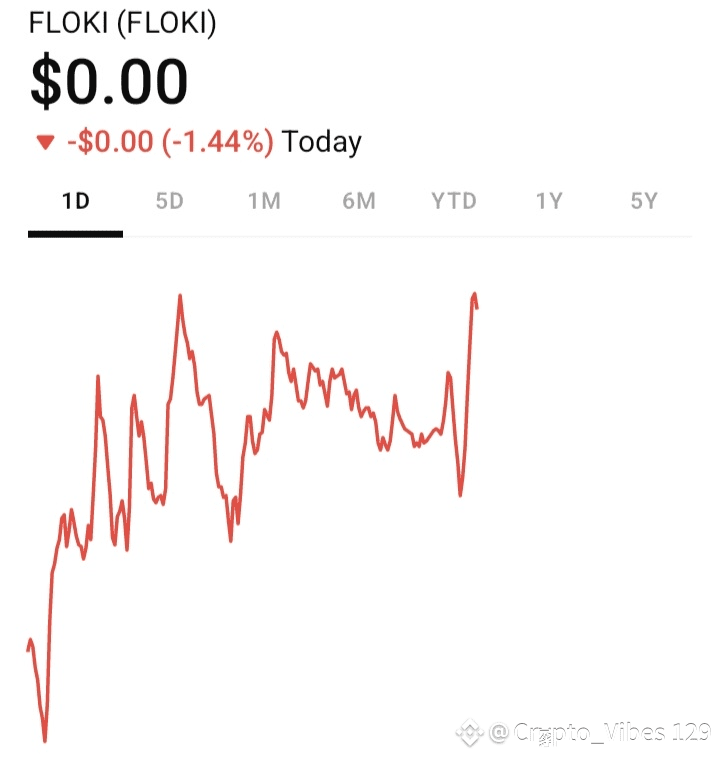The height and width of the screenshot is (758, 720).
Task: Open the 1Y chart tab
Action: (x=548, y=201)
